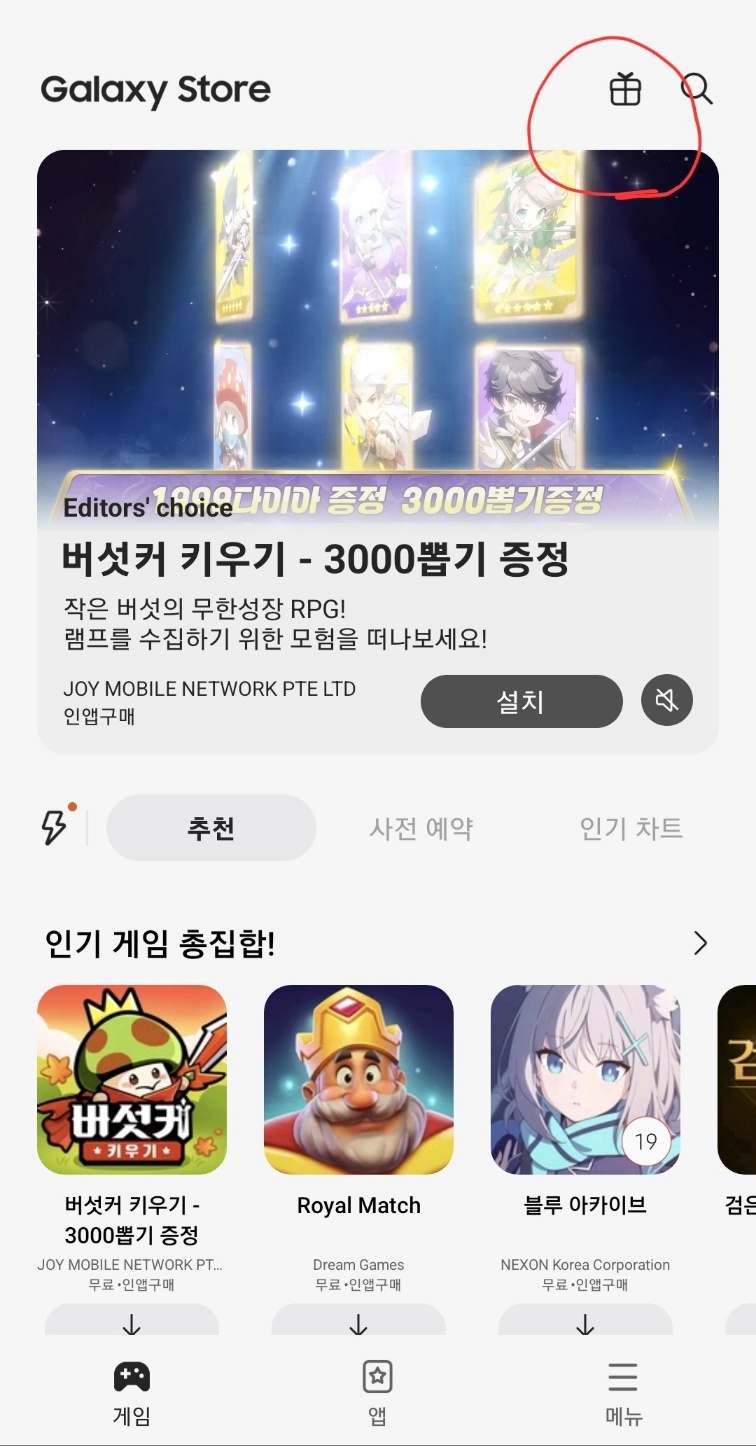This screenshot has width=756, height=1446.
Task: Download Royal Match with the arrow button
Action: (x=359, y=1324)
